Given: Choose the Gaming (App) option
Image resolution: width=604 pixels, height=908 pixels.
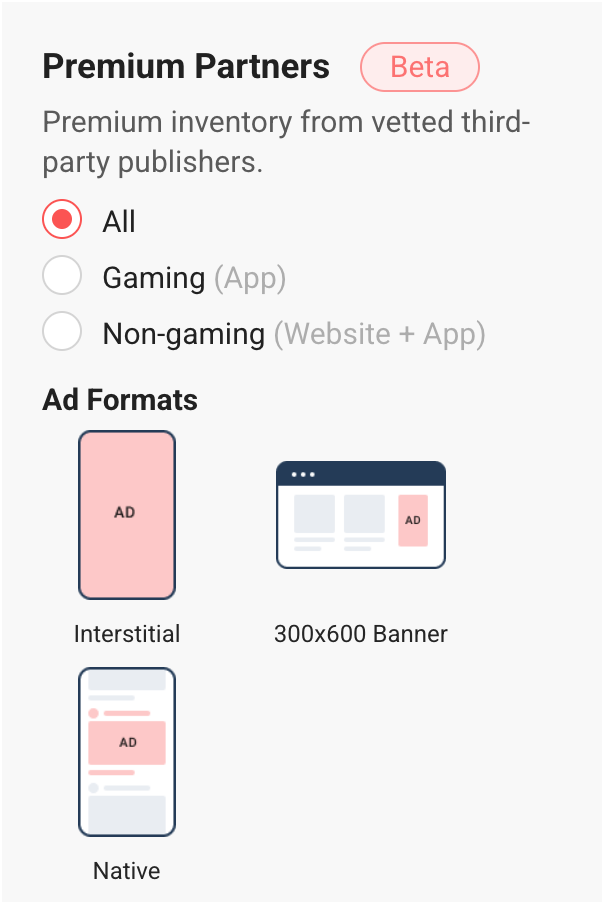Looking at the screenshot, I should [62, 277].
